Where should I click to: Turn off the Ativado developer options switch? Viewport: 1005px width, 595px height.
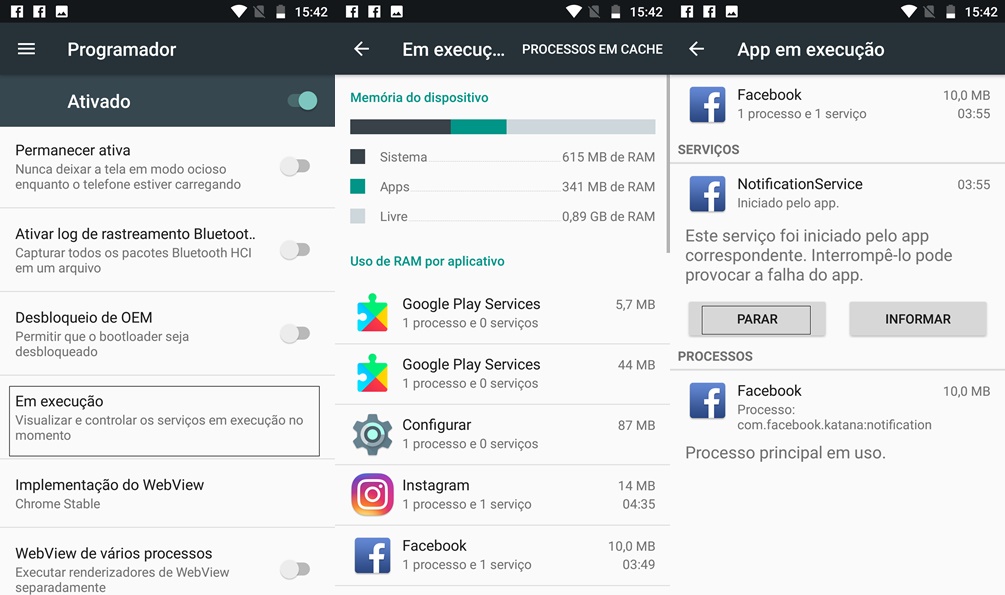coord(301,101)
